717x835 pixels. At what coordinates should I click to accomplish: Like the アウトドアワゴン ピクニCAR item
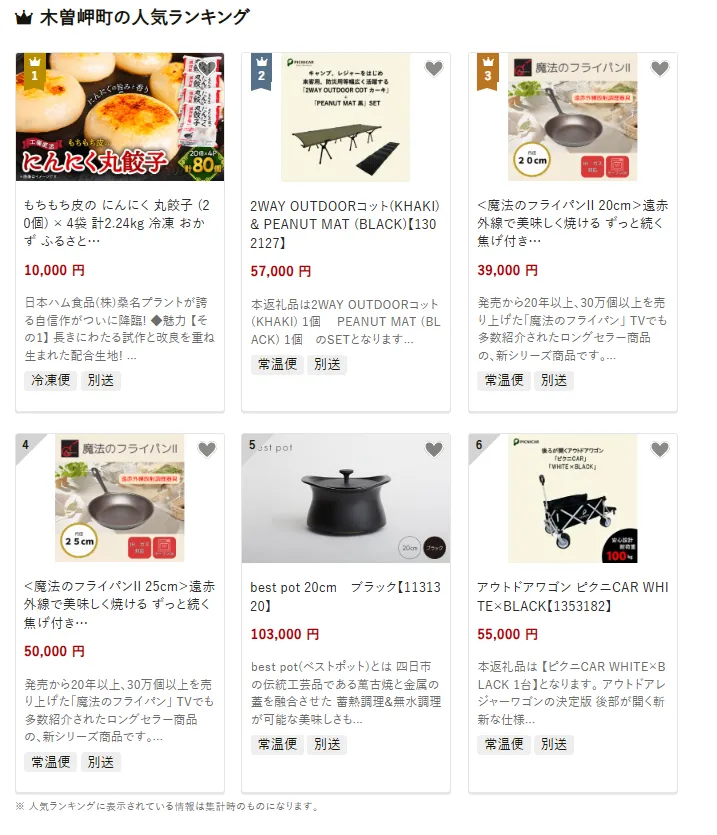pos(660,450)
